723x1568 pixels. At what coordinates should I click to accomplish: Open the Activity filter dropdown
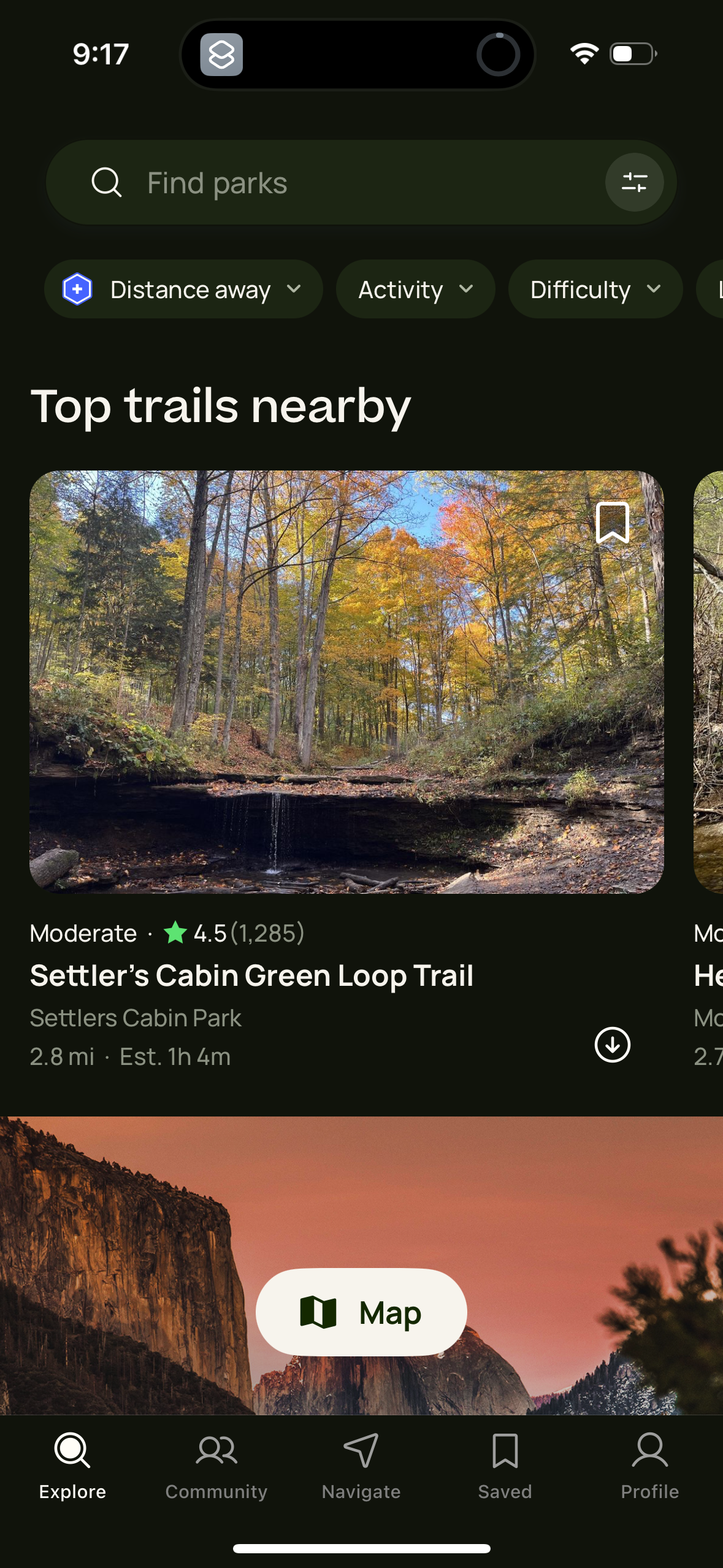pos(415,288)
